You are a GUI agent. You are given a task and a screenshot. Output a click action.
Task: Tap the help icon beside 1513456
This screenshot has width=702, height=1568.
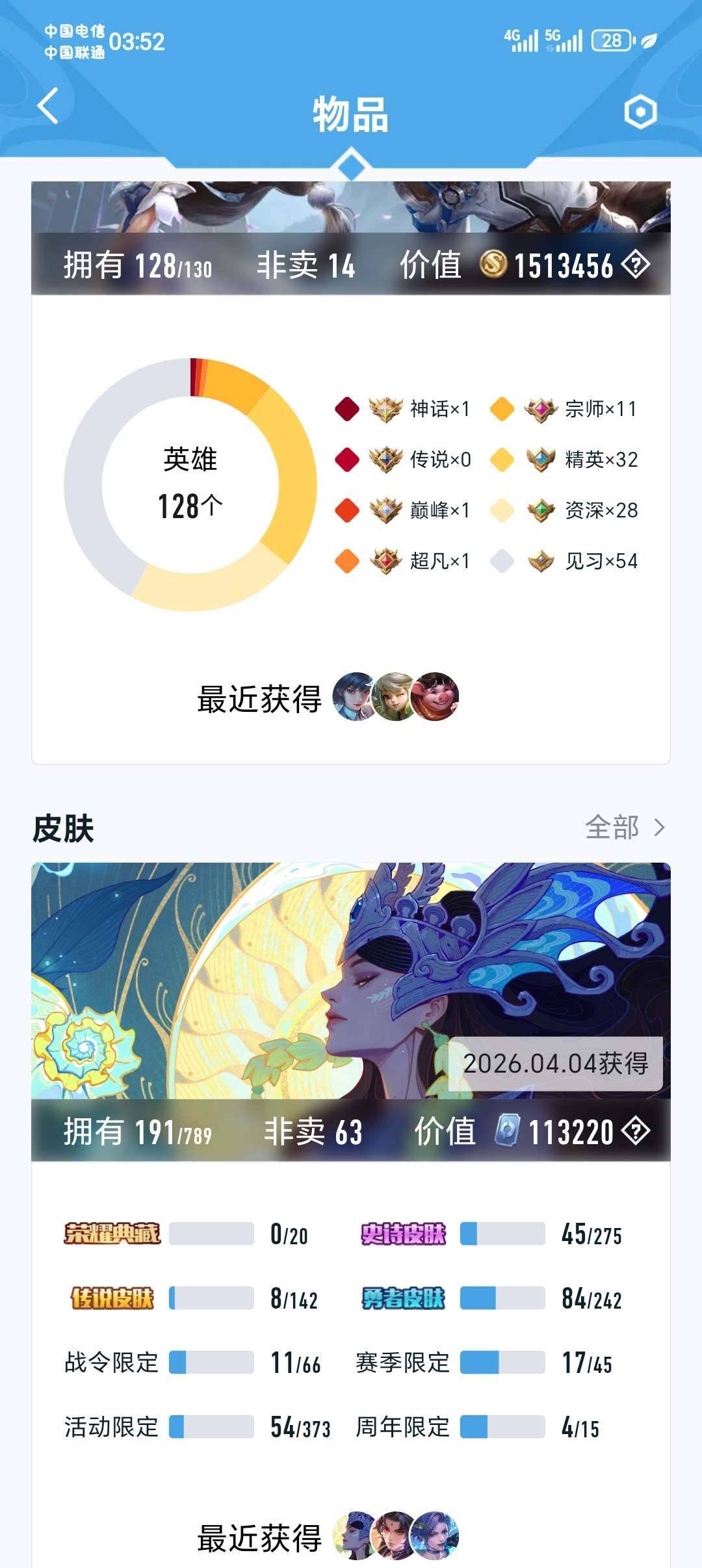coord(635,265)
